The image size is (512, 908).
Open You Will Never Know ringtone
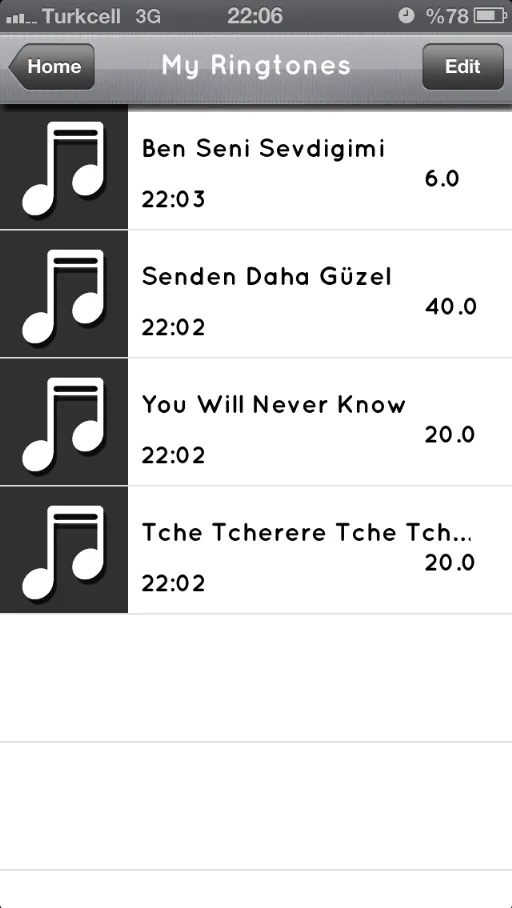pyautogui.click(x=256, y=422)
